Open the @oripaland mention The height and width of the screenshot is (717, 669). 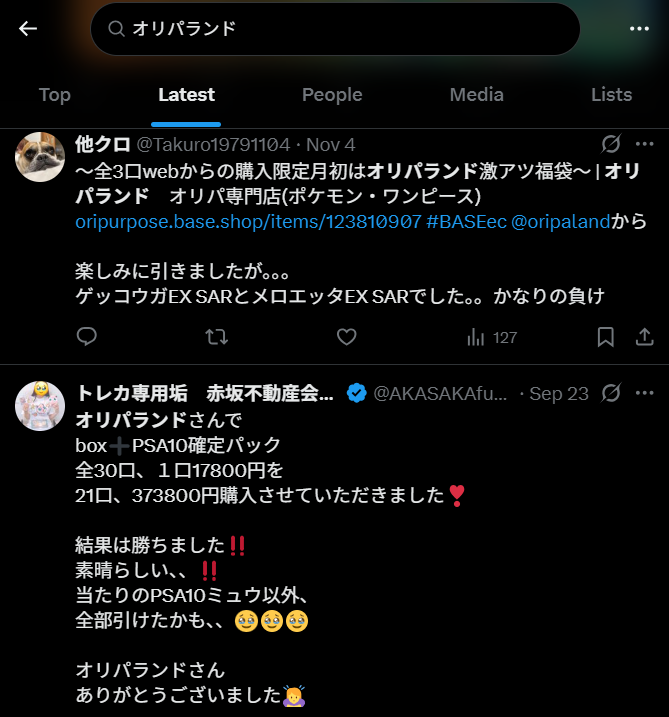coord(561,221)
